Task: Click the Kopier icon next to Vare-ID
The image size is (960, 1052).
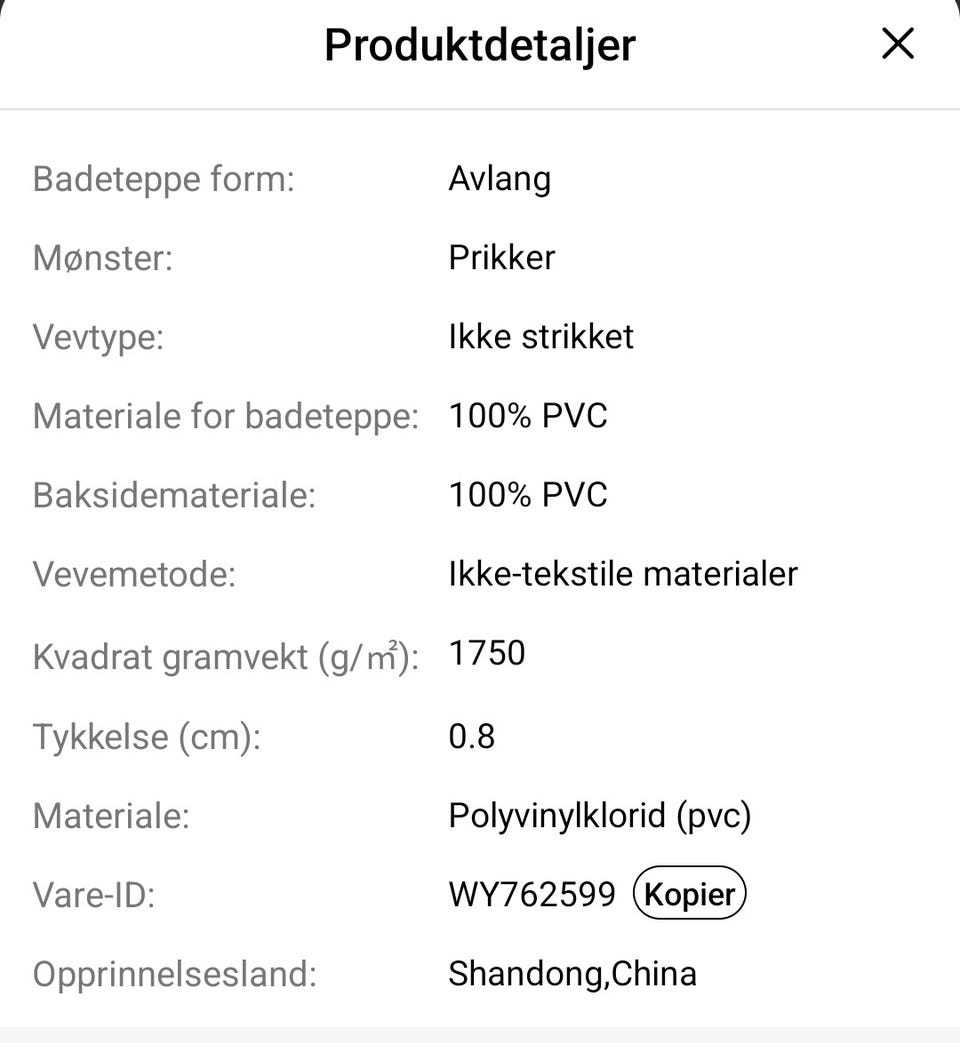Action: [x=689, y=892]
